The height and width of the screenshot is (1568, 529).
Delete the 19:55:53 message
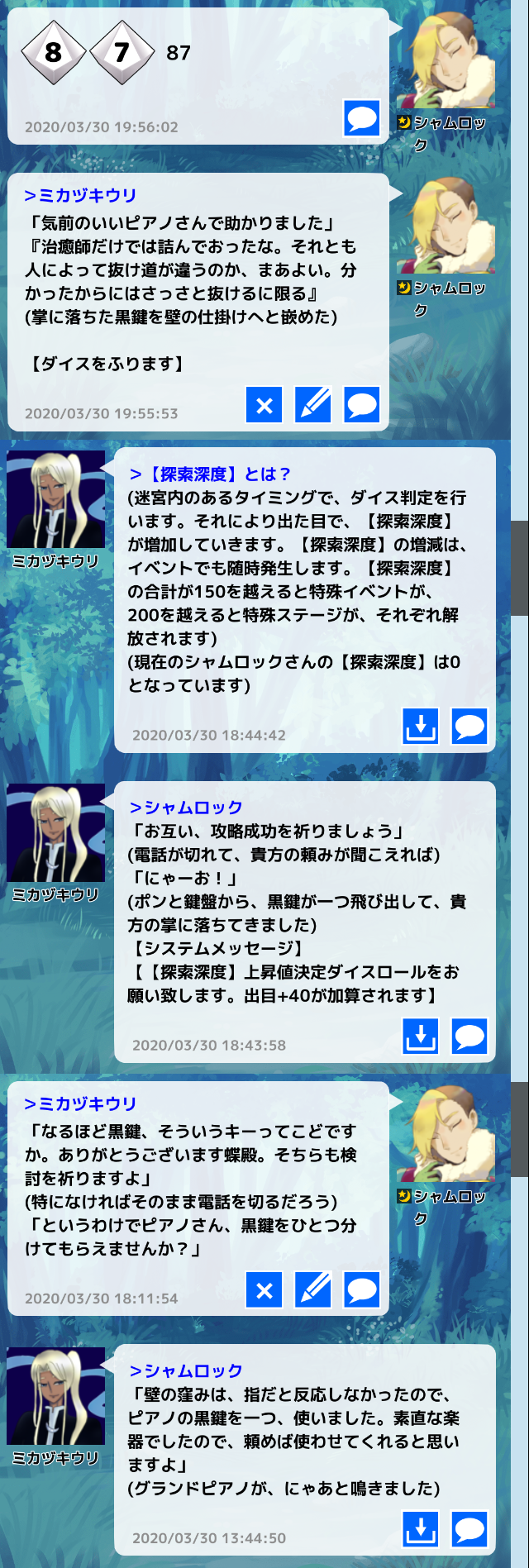pyautogui.click(x=264, y=405)
